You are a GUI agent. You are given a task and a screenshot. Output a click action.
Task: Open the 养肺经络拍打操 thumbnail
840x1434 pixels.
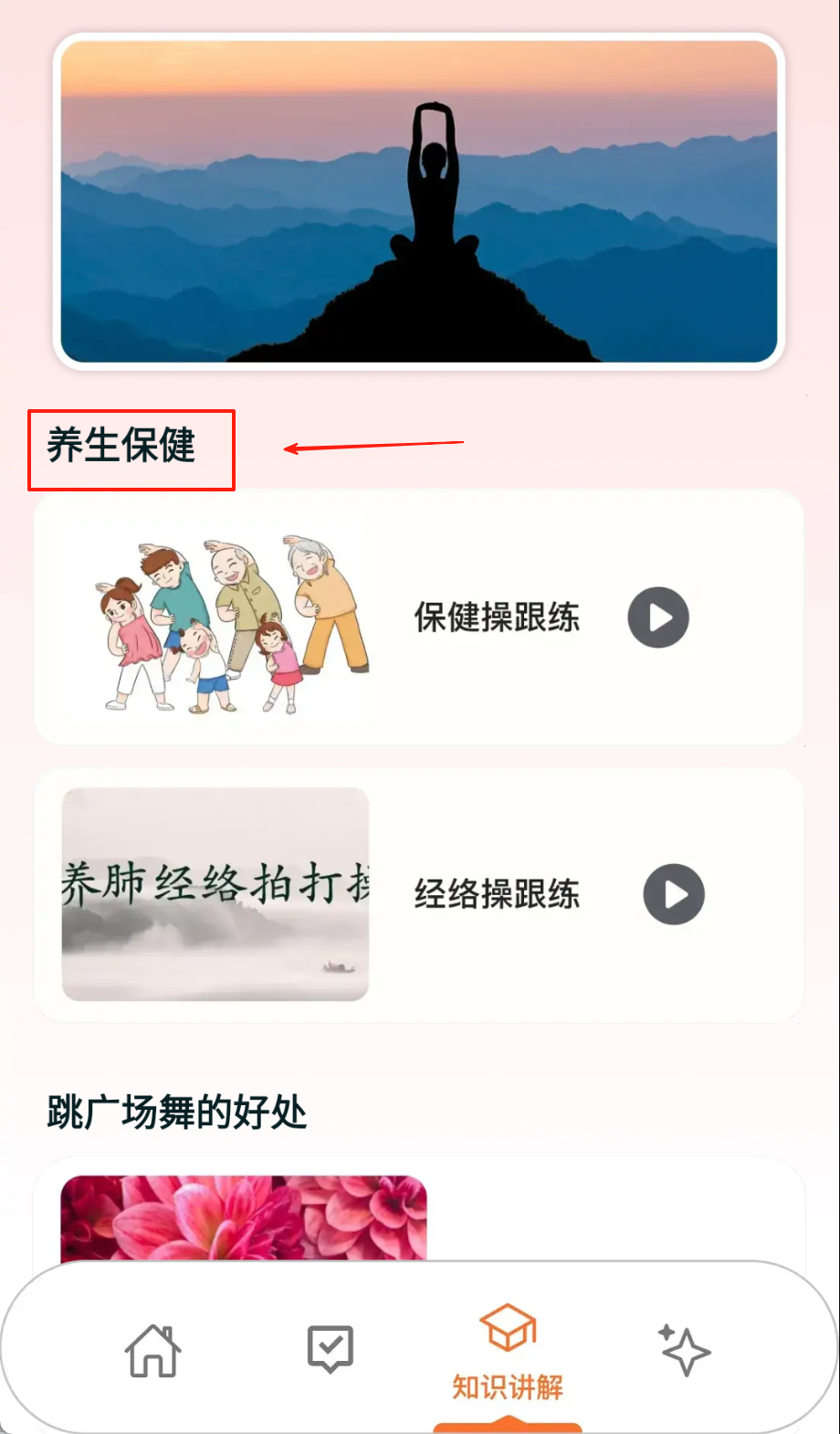(x=215, y=894)
